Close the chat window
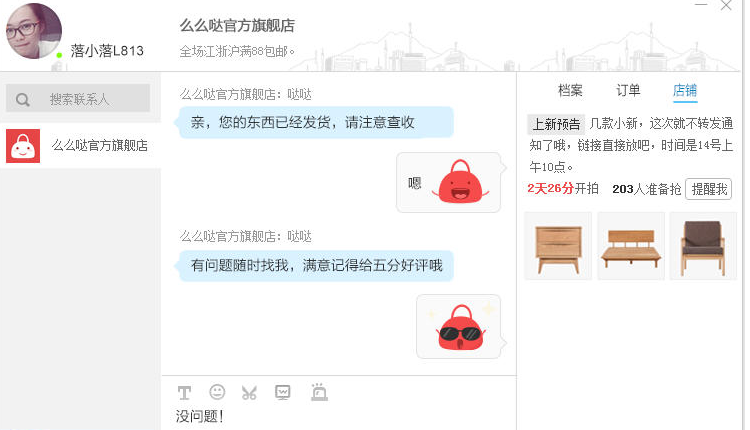Viewport: 750px width, 430px height. 727,6
